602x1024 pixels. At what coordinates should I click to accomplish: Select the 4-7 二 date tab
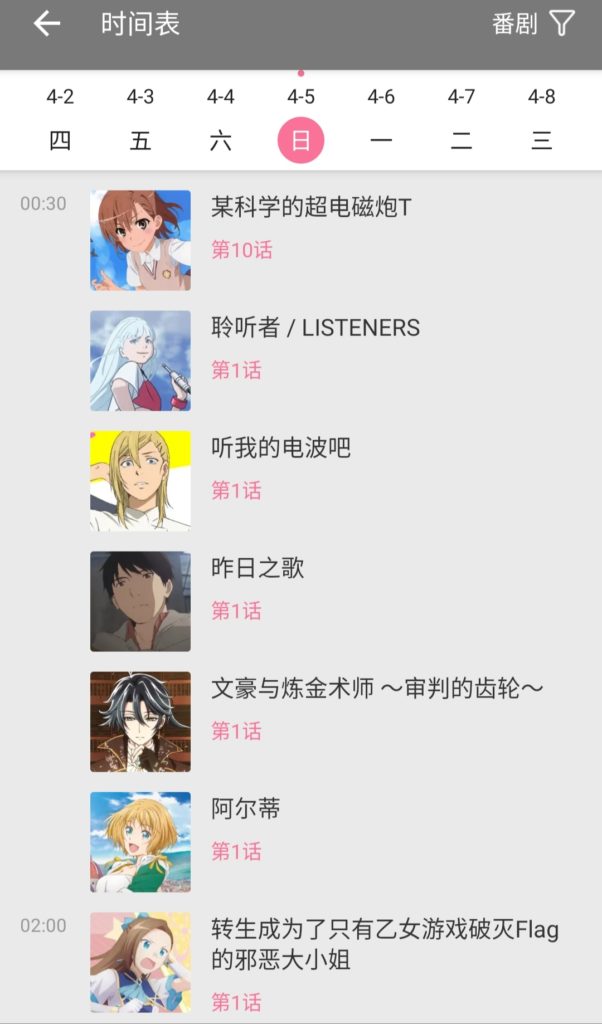(x=462, y=120)
